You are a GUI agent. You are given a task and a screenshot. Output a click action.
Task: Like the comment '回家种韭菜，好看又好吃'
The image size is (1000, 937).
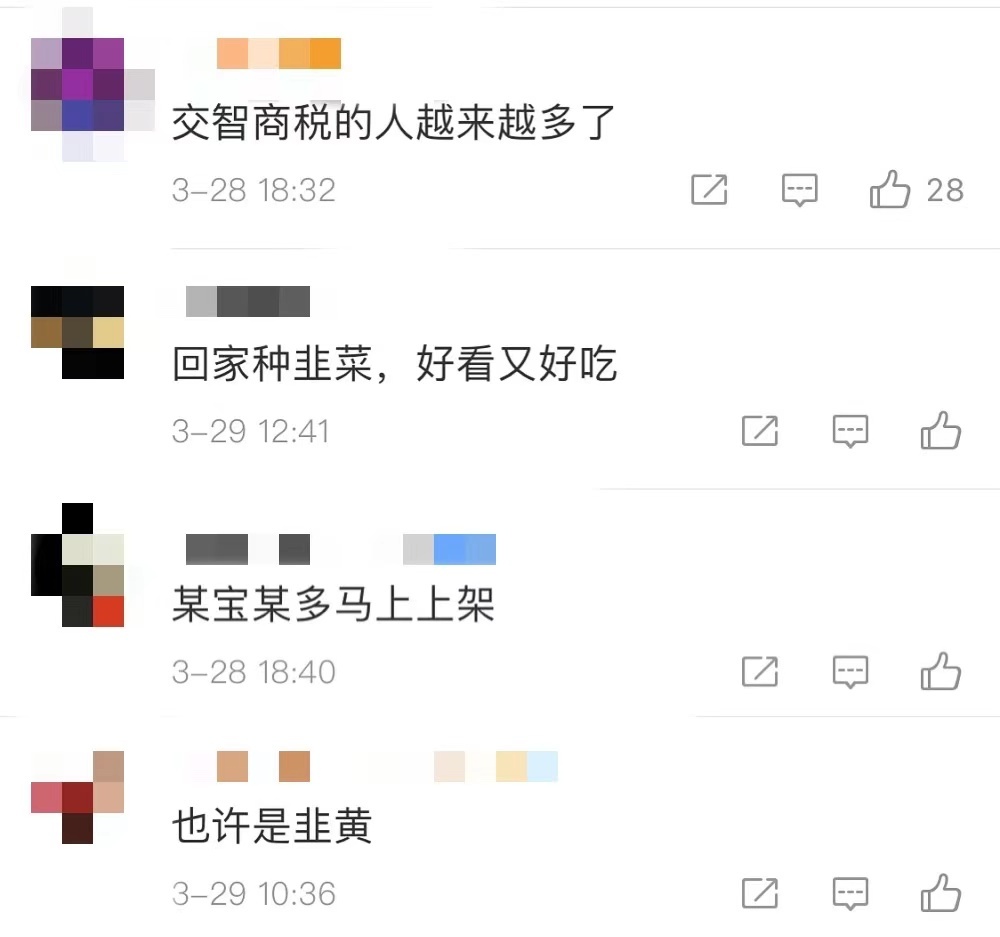[x=940, y=431]
